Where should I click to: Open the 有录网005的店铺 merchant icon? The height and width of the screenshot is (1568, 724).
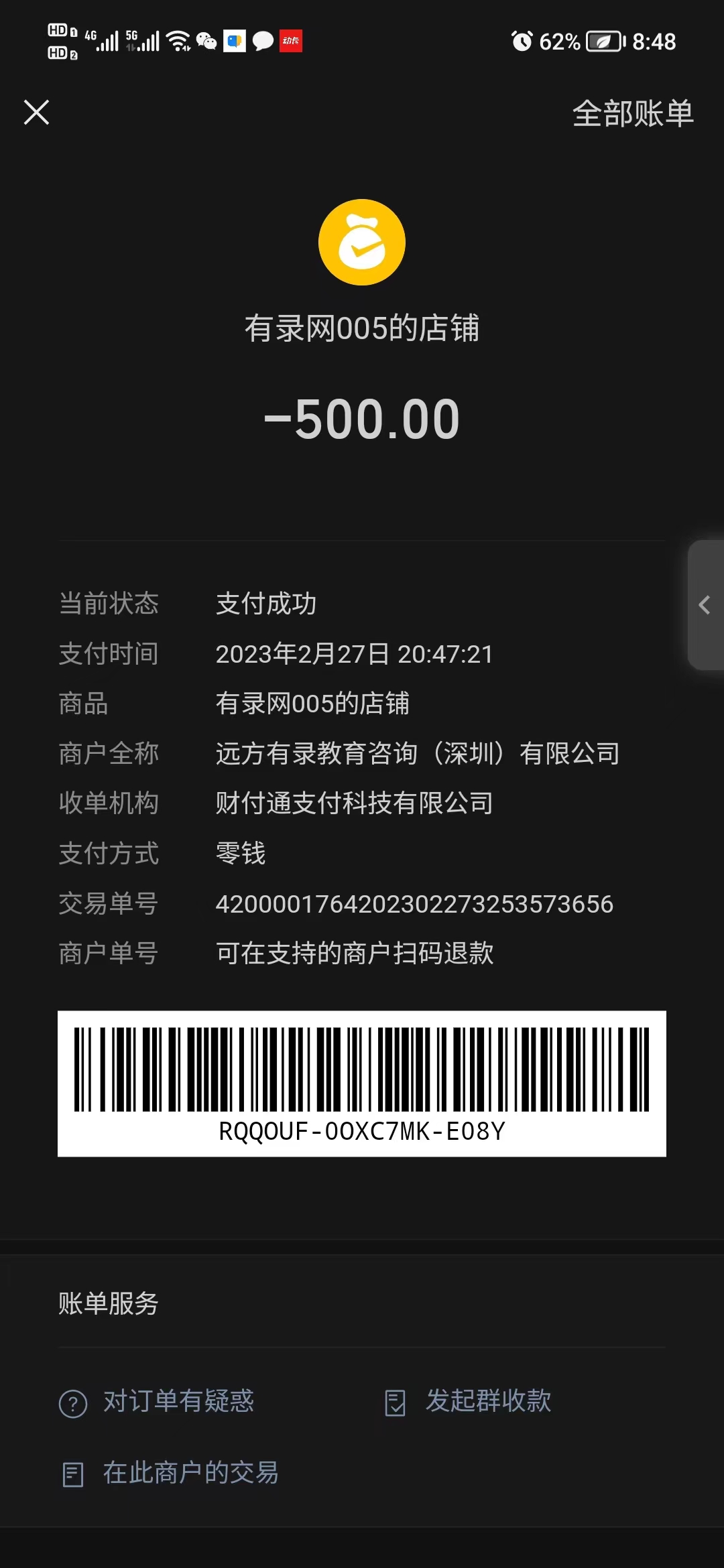pos(362,243)
